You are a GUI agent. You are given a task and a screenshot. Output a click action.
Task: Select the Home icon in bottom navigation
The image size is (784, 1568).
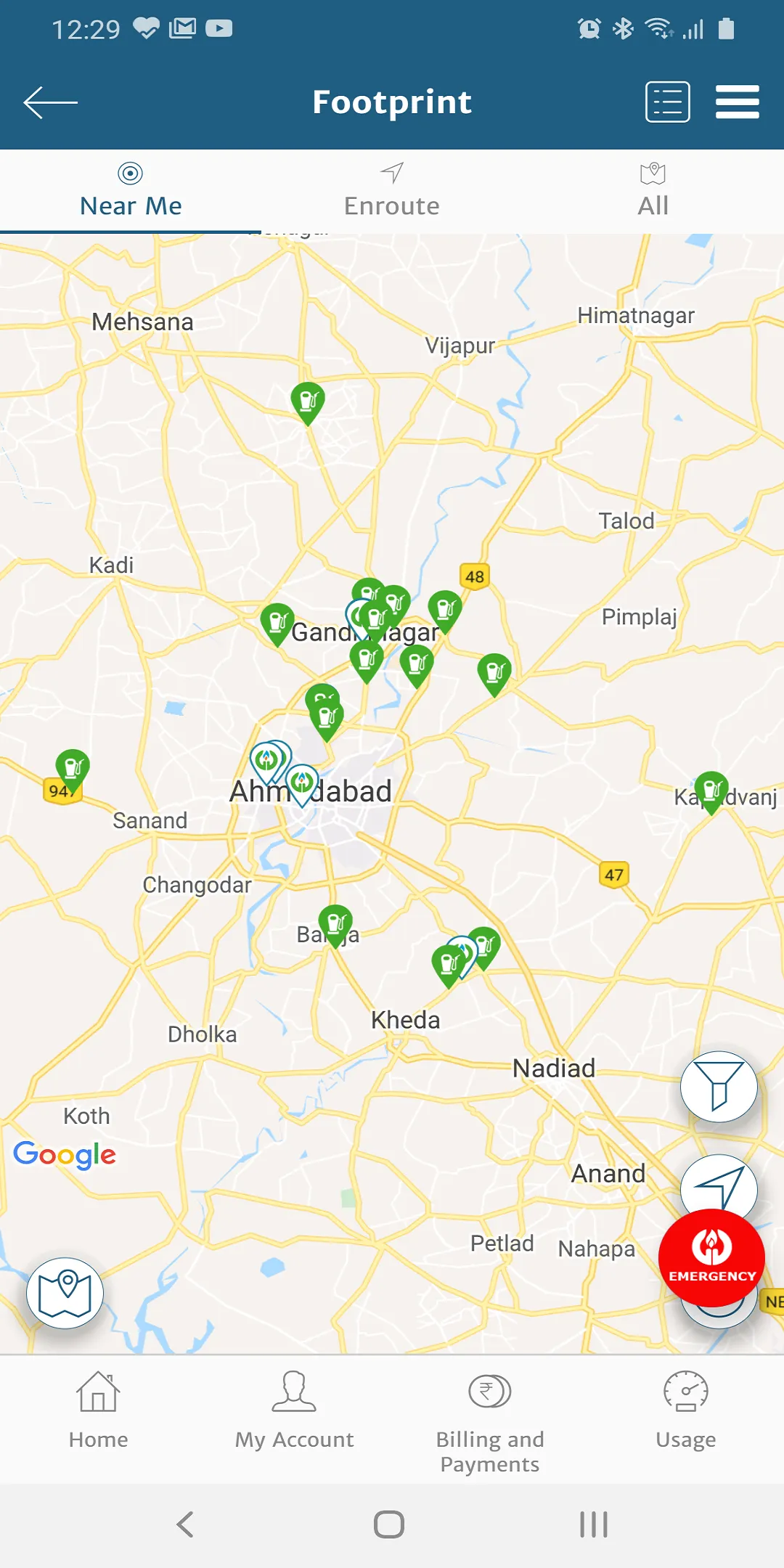(x=98, y=1410)
